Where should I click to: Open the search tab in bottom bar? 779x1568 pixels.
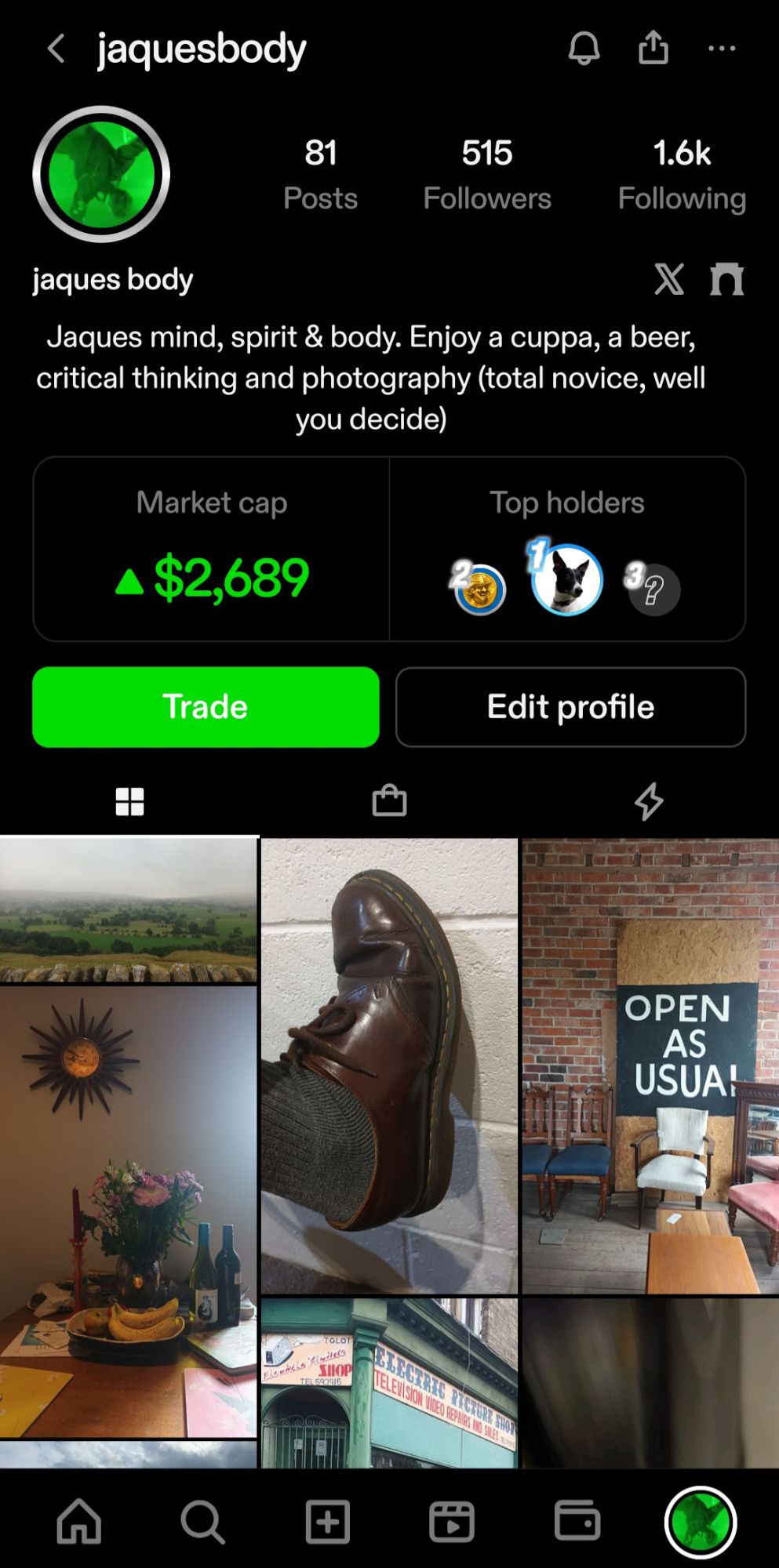pos(202,1522)
